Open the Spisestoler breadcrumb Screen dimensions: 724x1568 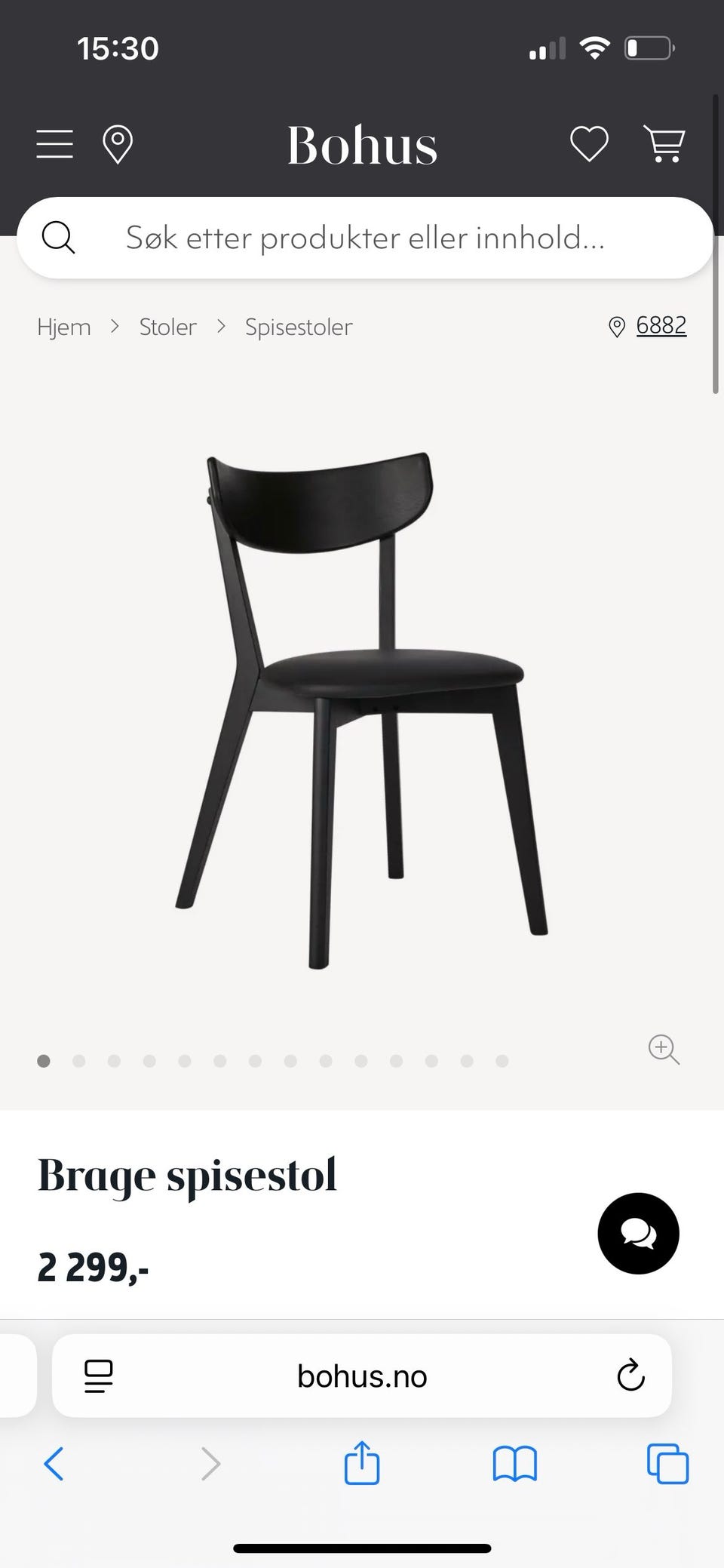(x=299, y=327)
